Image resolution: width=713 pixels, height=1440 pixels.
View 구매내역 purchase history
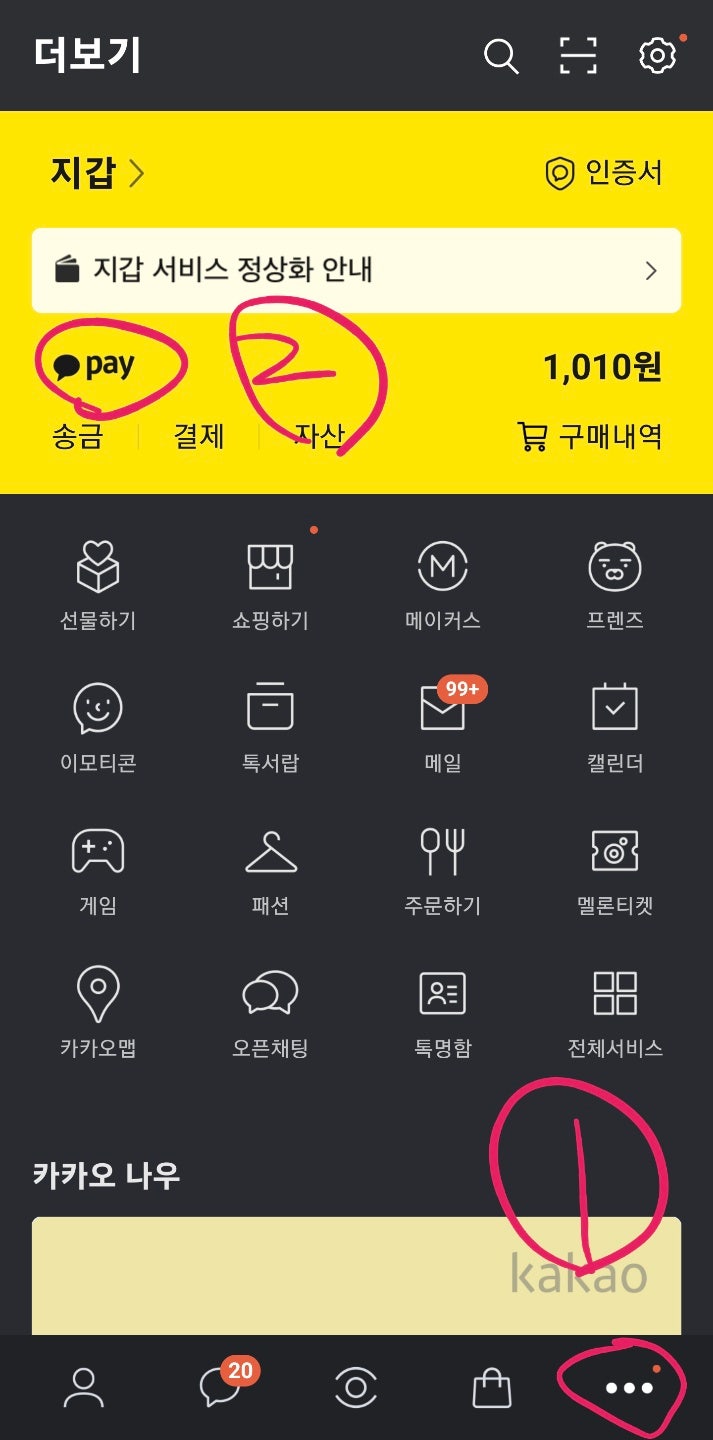(590, 437)
